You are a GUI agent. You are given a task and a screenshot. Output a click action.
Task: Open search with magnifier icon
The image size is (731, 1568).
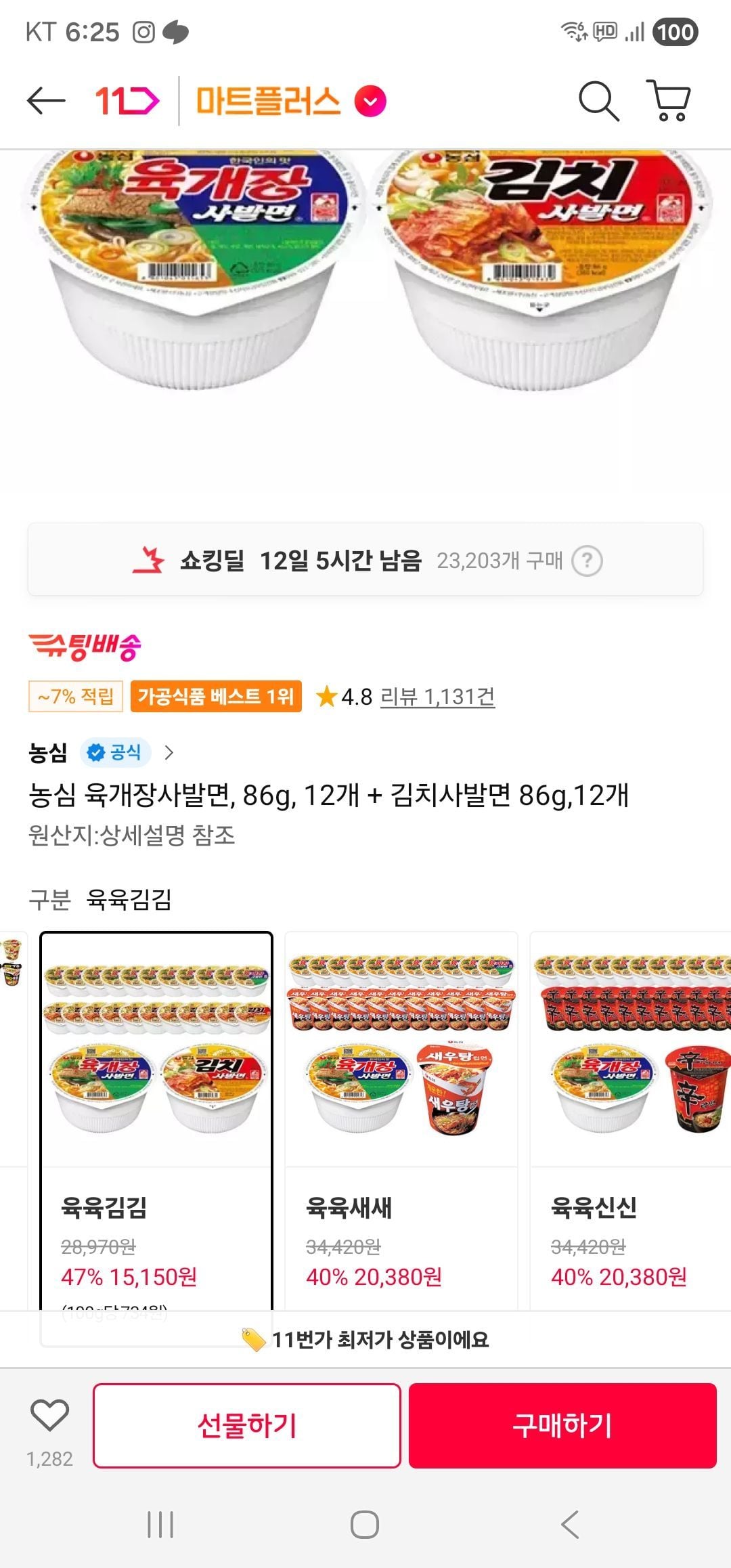598,102
